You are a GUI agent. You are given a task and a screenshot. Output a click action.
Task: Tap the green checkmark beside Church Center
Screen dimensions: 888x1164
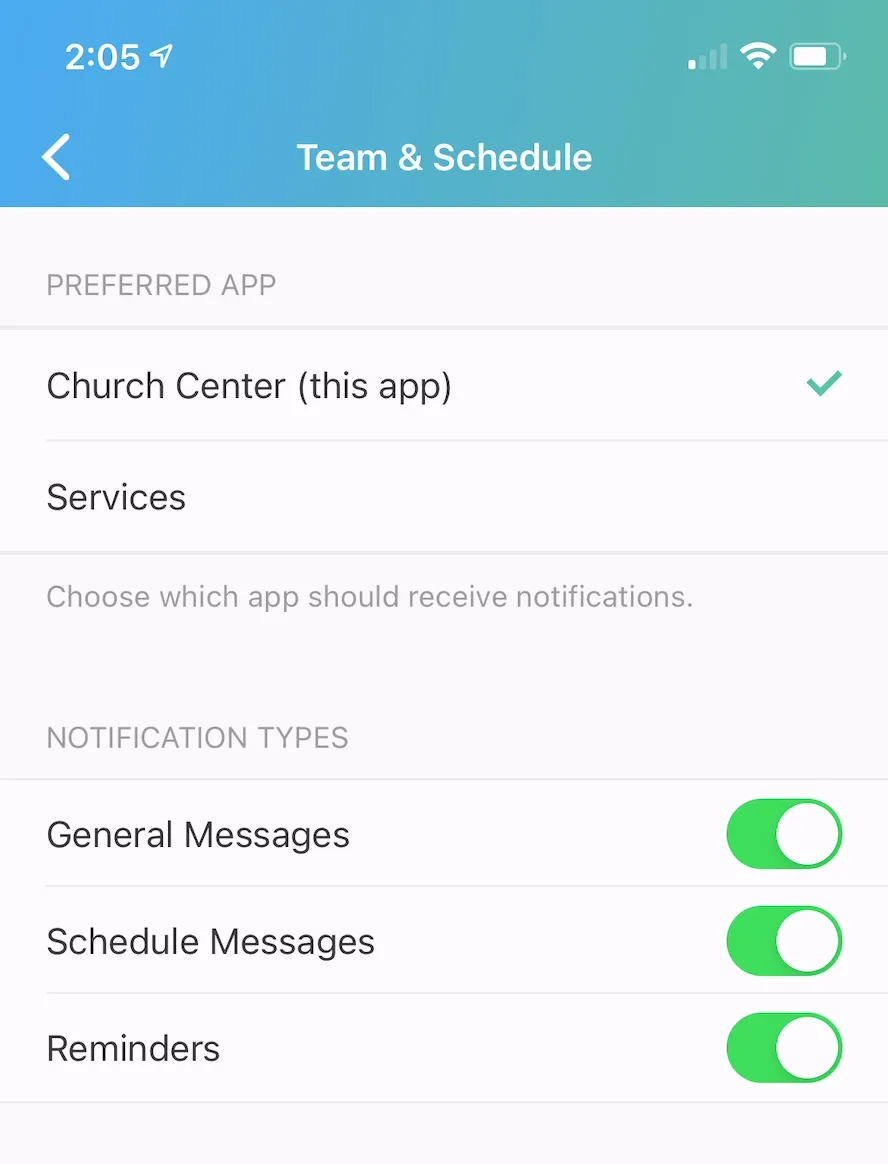pyautogui.click(x=824, y=384)
